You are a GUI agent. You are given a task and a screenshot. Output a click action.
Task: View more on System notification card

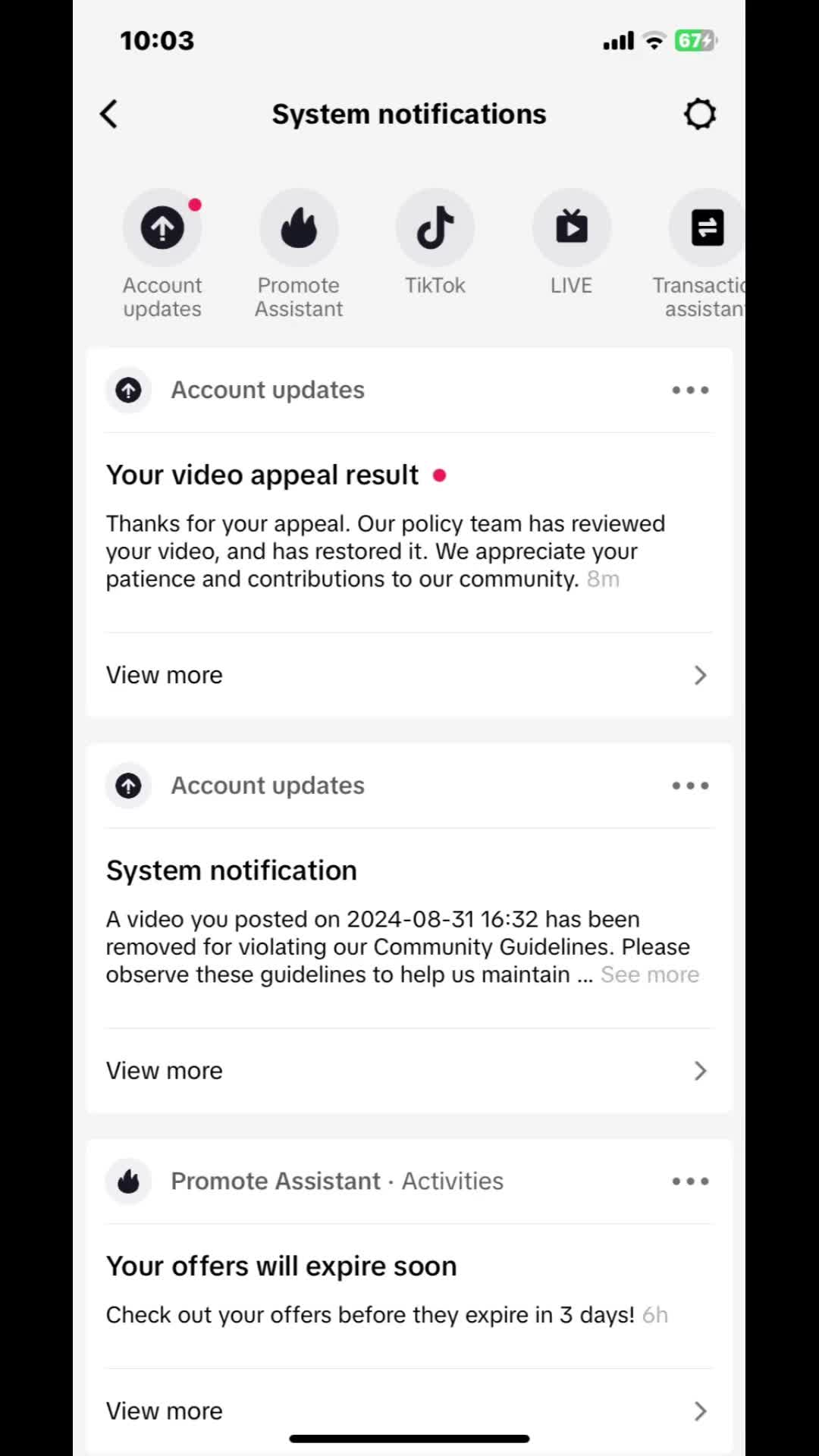(409, 1071)
